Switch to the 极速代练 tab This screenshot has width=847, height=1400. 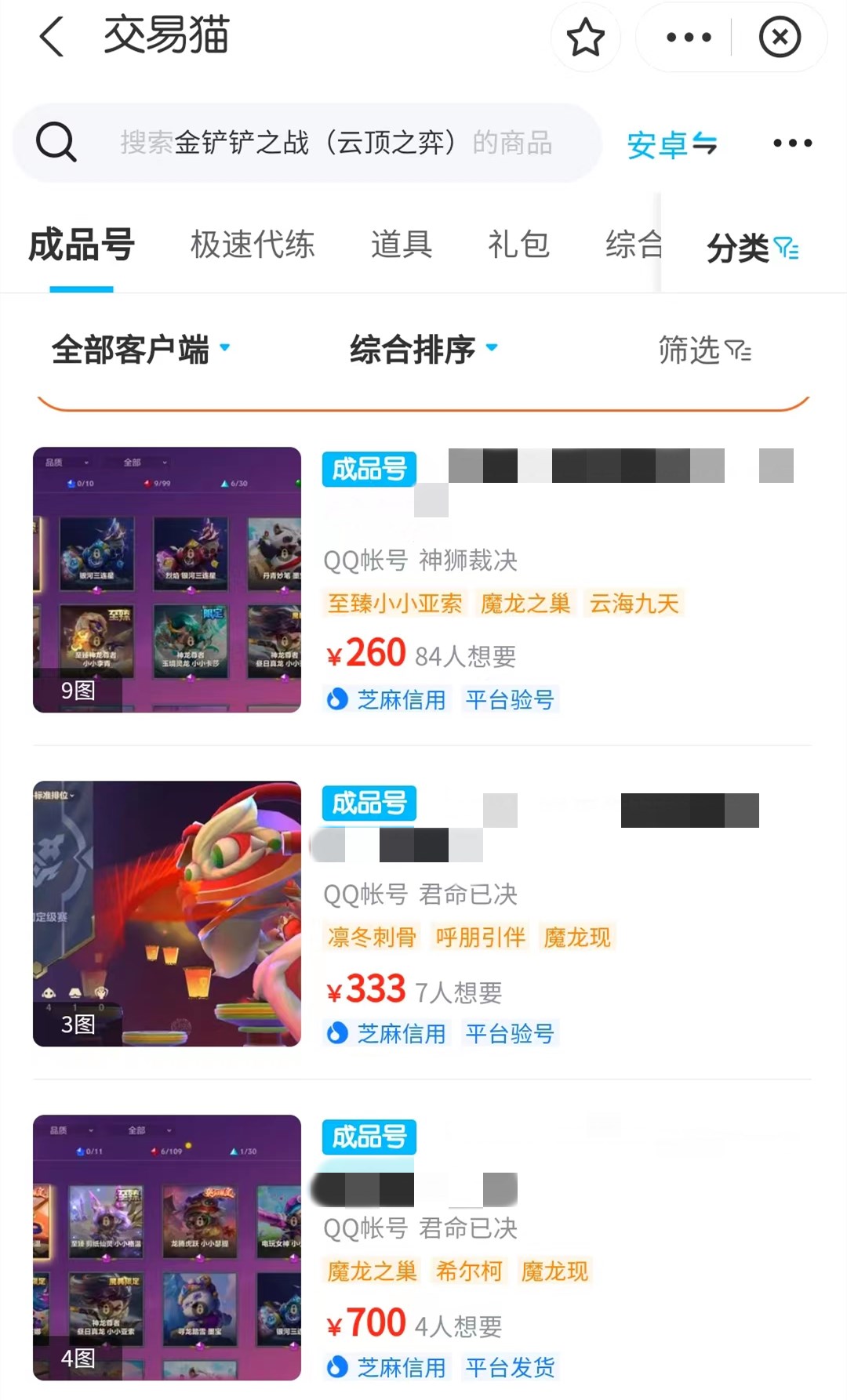click(253, 245)
